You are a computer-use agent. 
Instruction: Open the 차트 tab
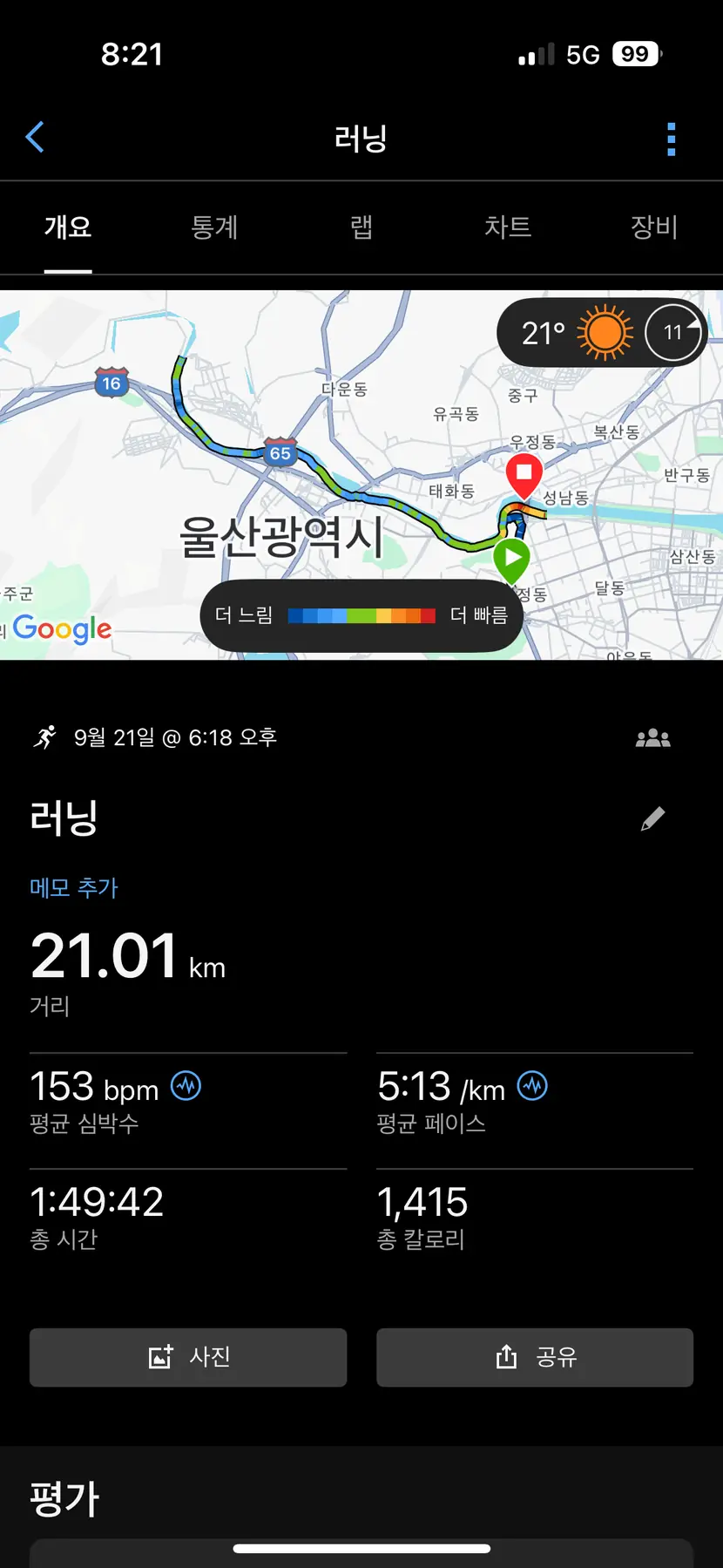click(508, 227)
